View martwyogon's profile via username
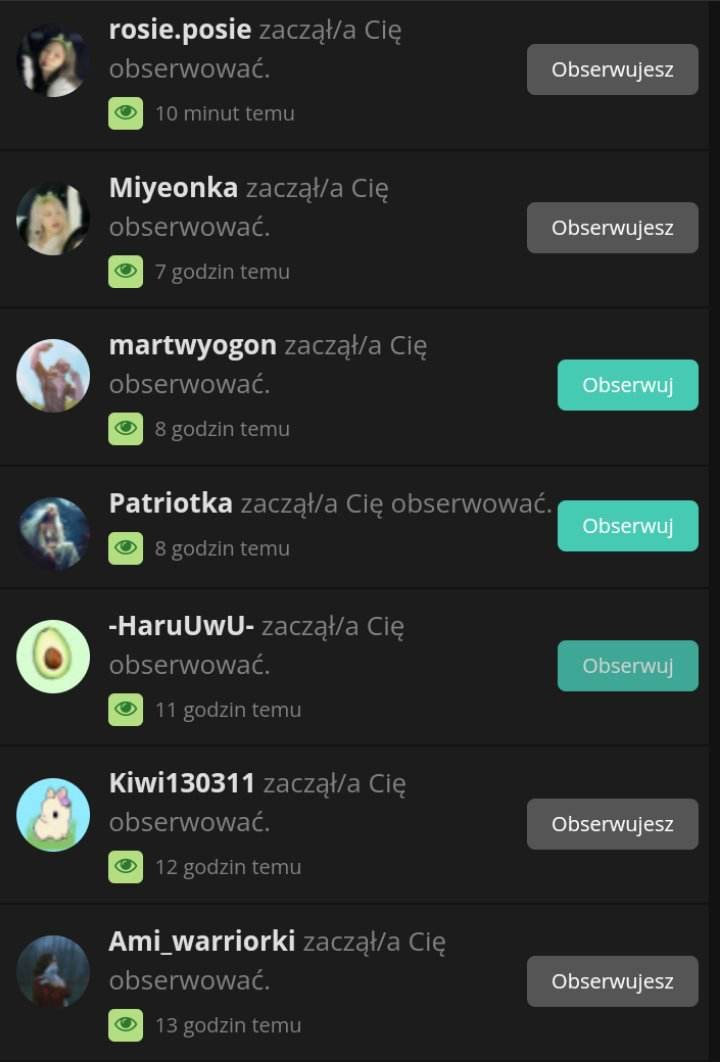 (192, 345)
